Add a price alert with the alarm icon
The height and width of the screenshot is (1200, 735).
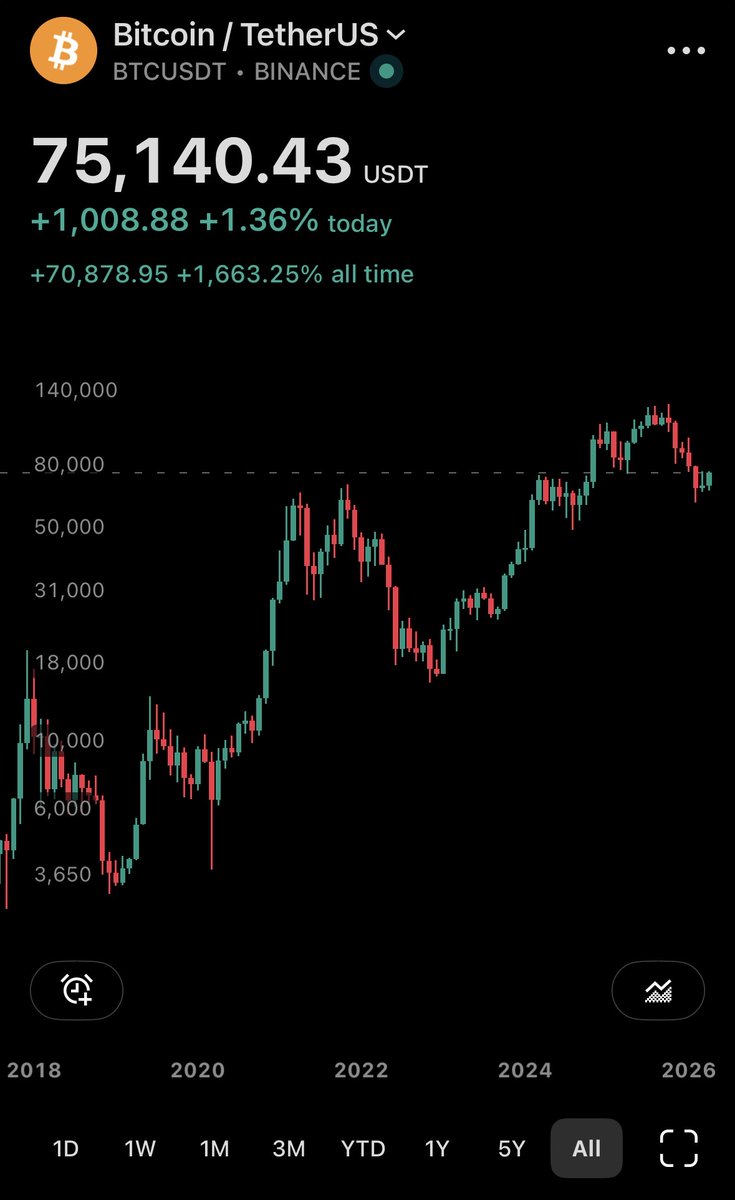click(x=77, y=990)
